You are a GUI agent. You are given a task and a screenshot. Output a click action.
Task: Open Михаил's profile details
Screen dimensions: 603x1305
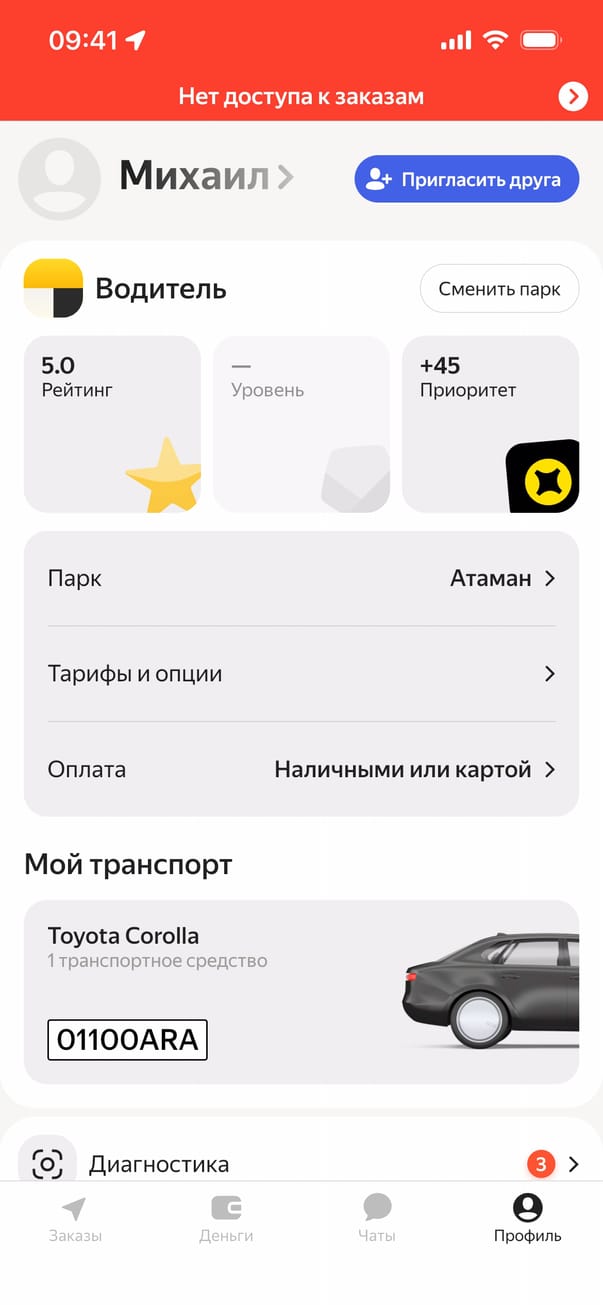point(205,178)
